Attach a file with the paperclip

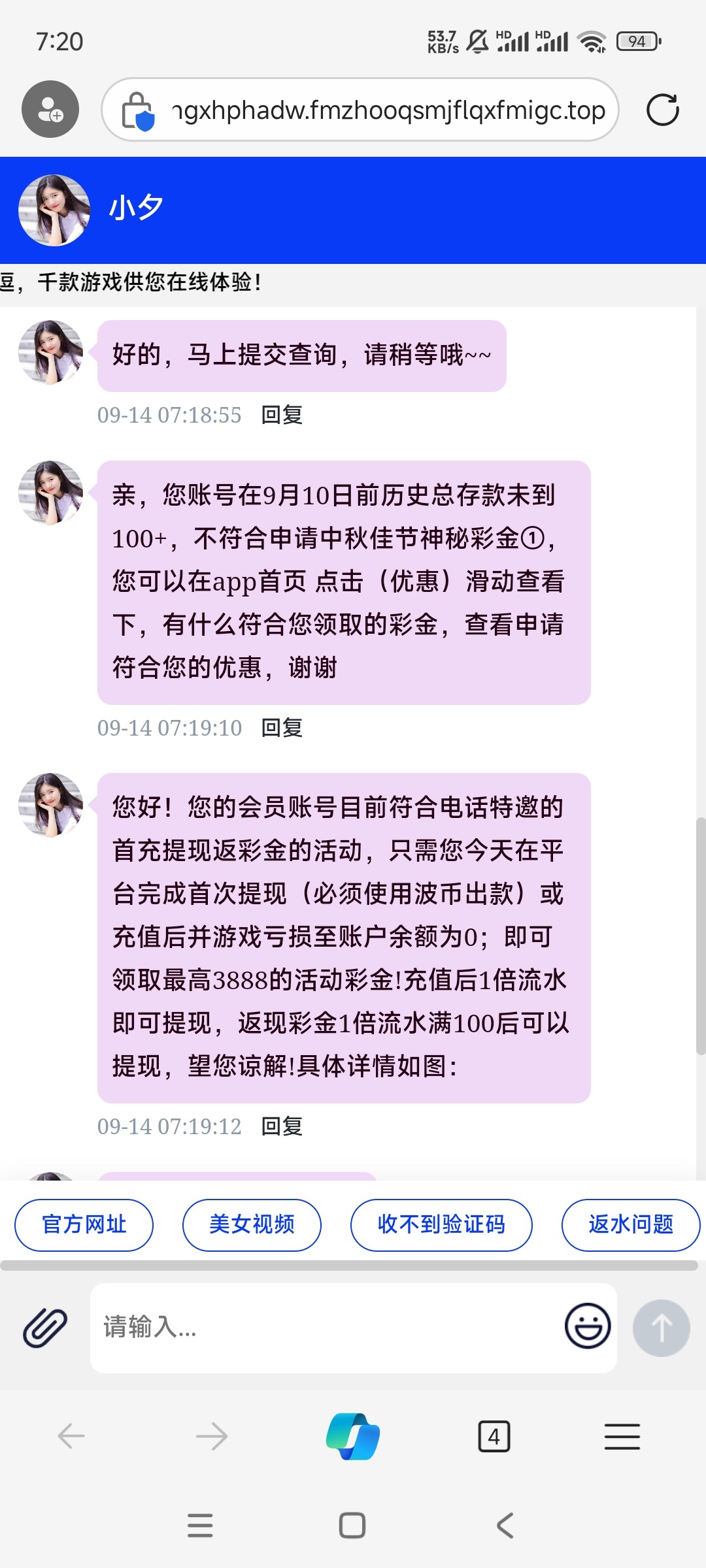[45, 1328]
